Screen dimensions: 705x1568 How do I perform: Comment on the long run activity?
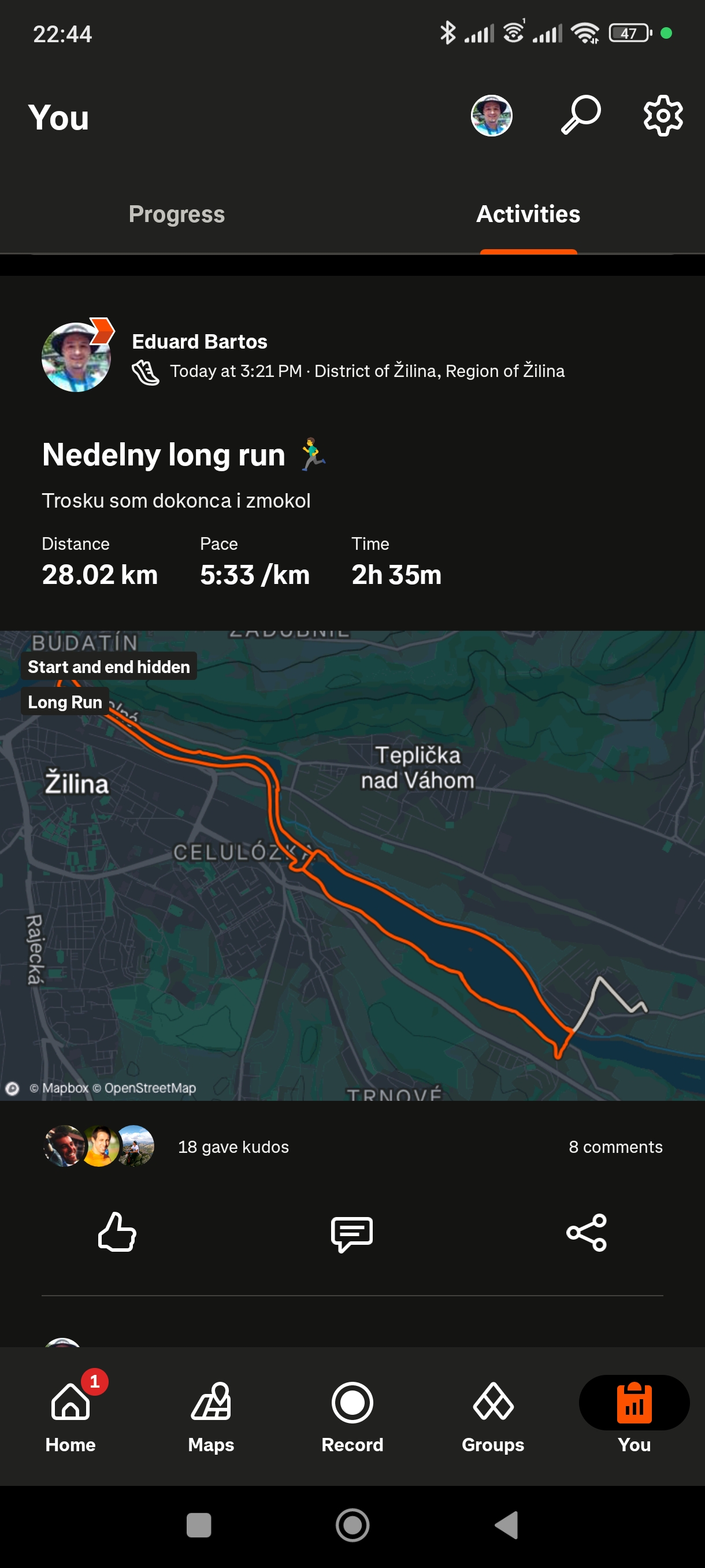(351, 1234)
